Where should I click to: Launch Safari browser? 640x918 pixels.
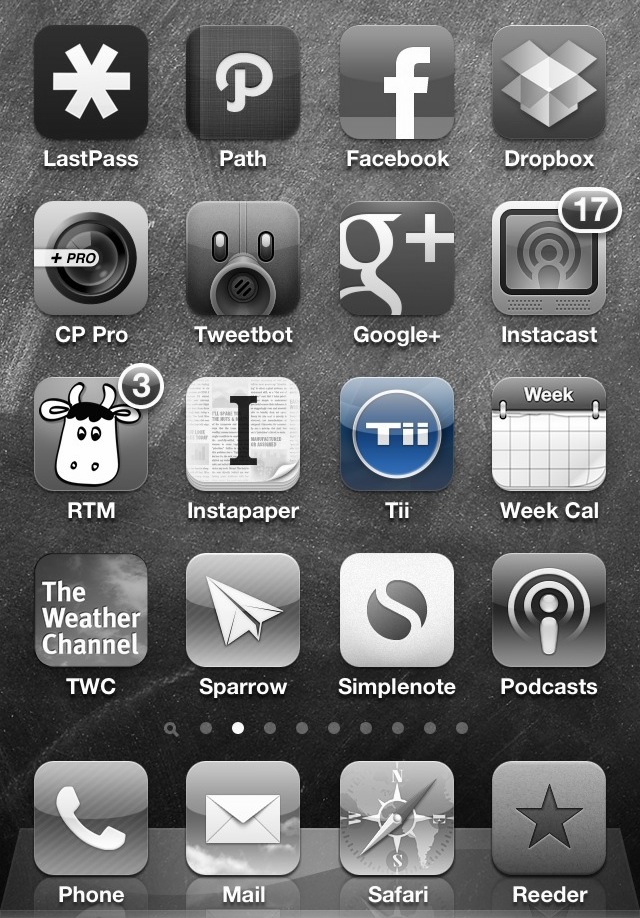[397, 818]
